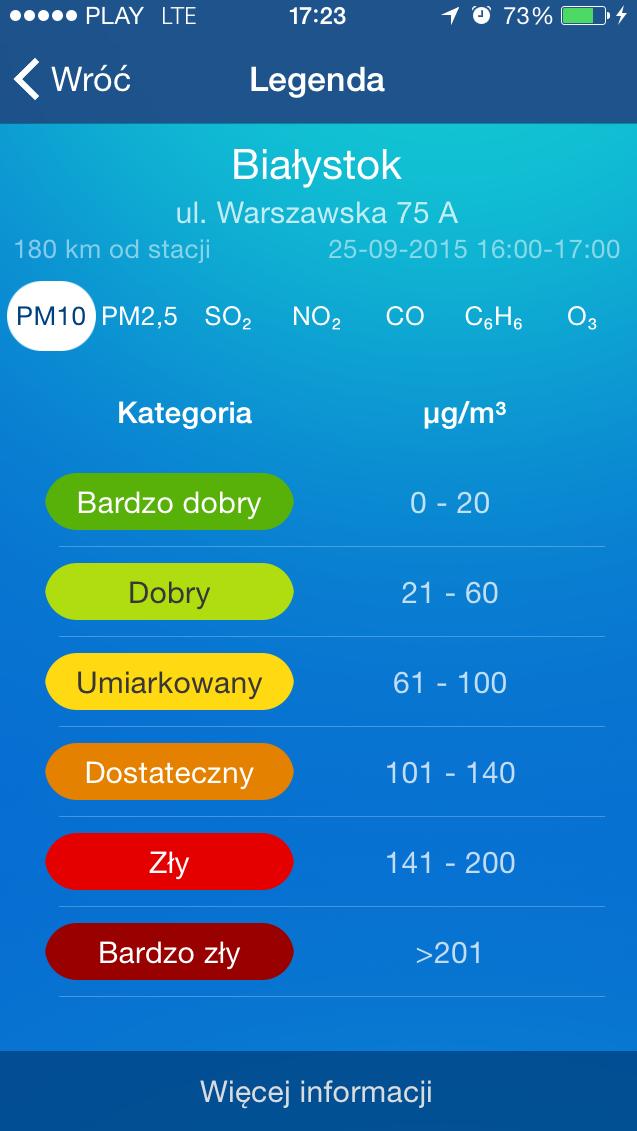Switch to the PM2,5 tab
This screenshot has height=1131, width=637.
pyautogui.click(x=140, y=317)
